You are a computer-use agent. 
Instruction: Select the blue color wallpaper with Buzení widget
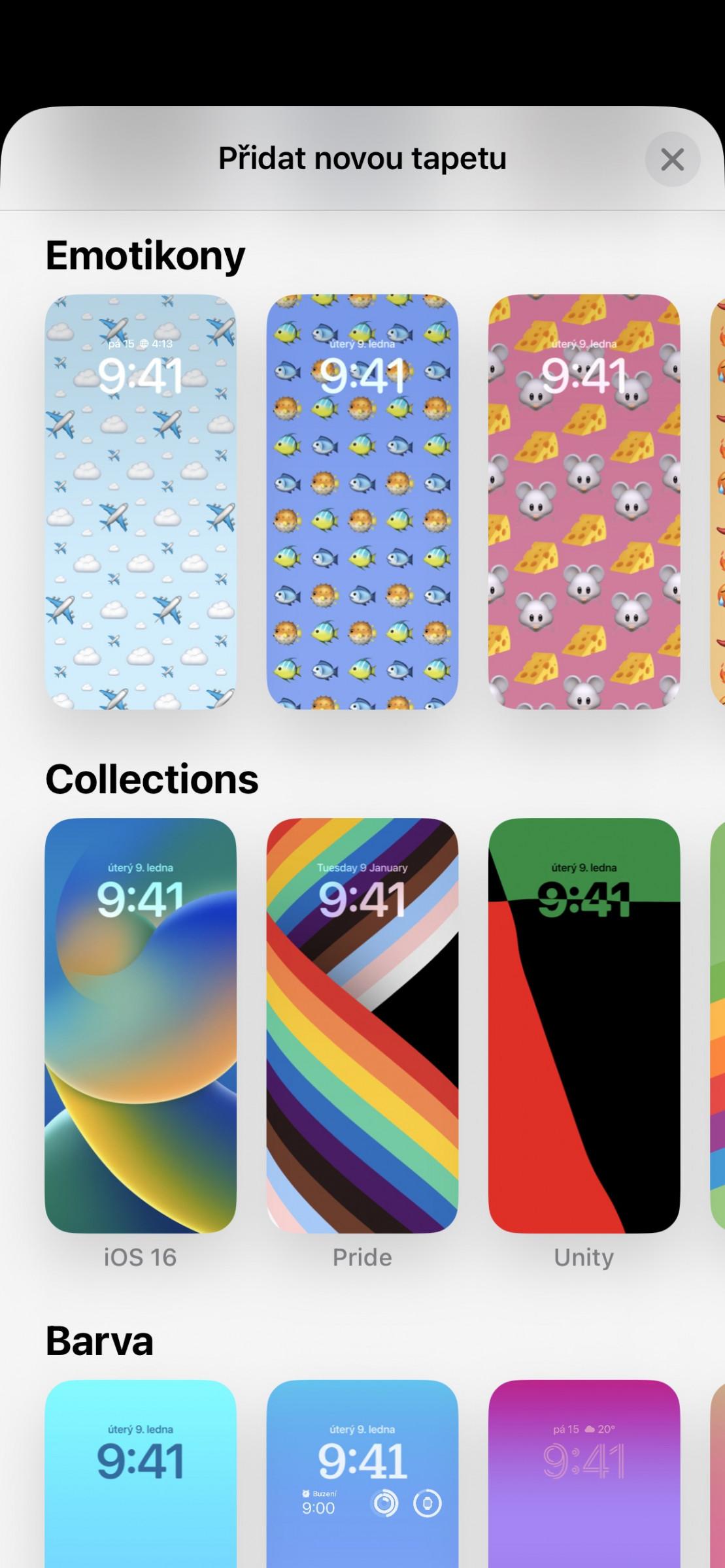coord(362,1474)
